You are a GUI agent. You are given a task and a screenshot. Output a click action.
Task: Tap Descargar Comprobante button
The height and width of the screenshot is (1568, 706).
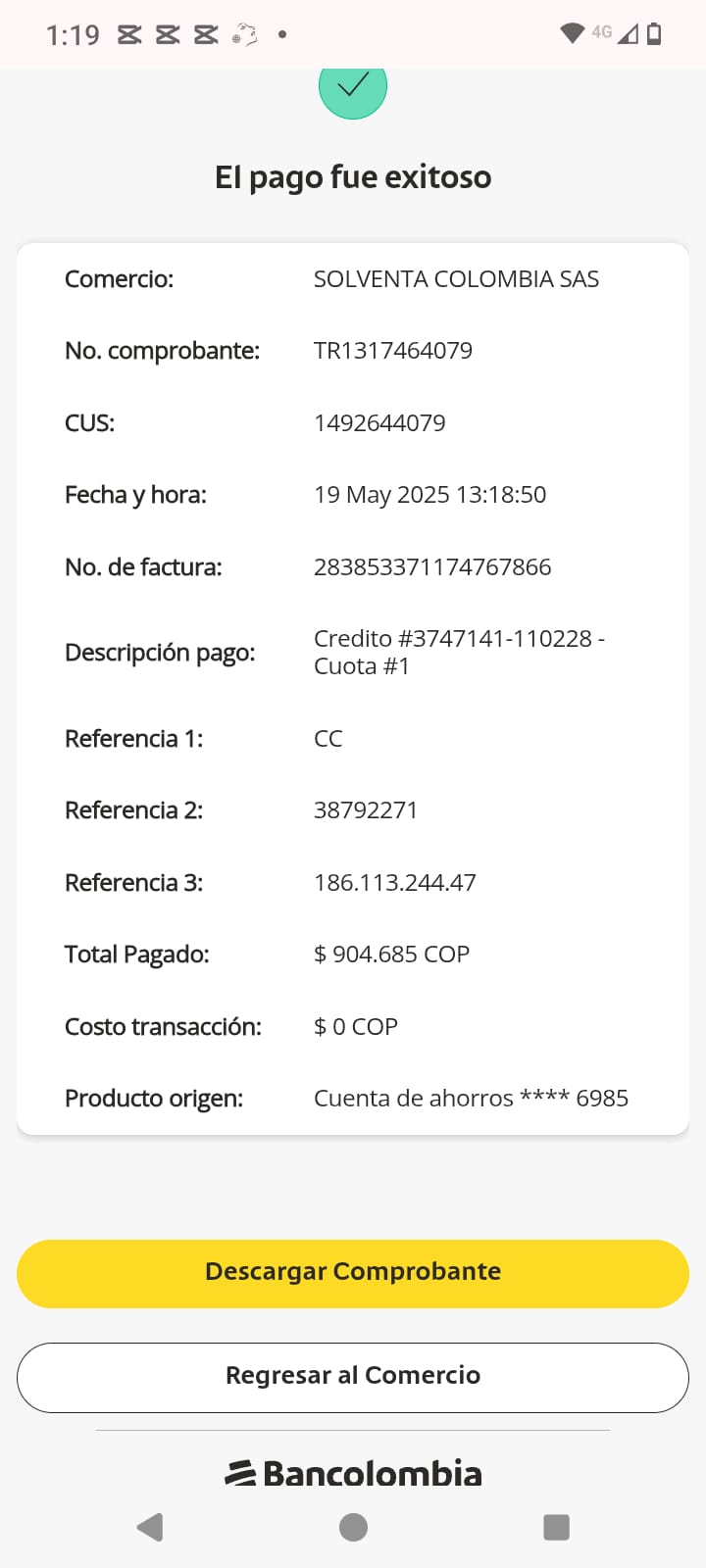(x=353, y=1273)
